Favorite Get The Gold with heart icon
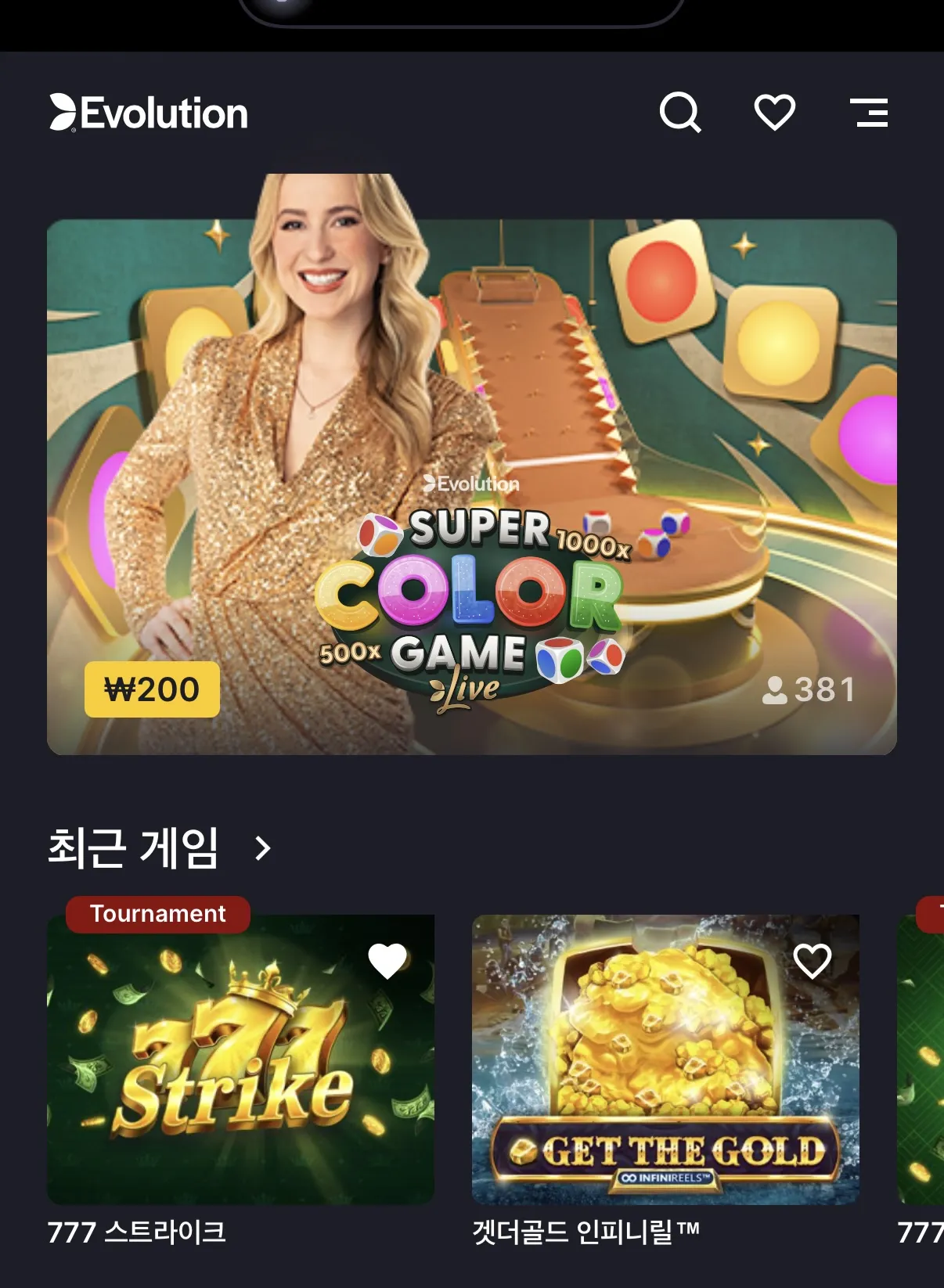The height and width of the screenshot is (1288, 944). [x=812, y=961]
